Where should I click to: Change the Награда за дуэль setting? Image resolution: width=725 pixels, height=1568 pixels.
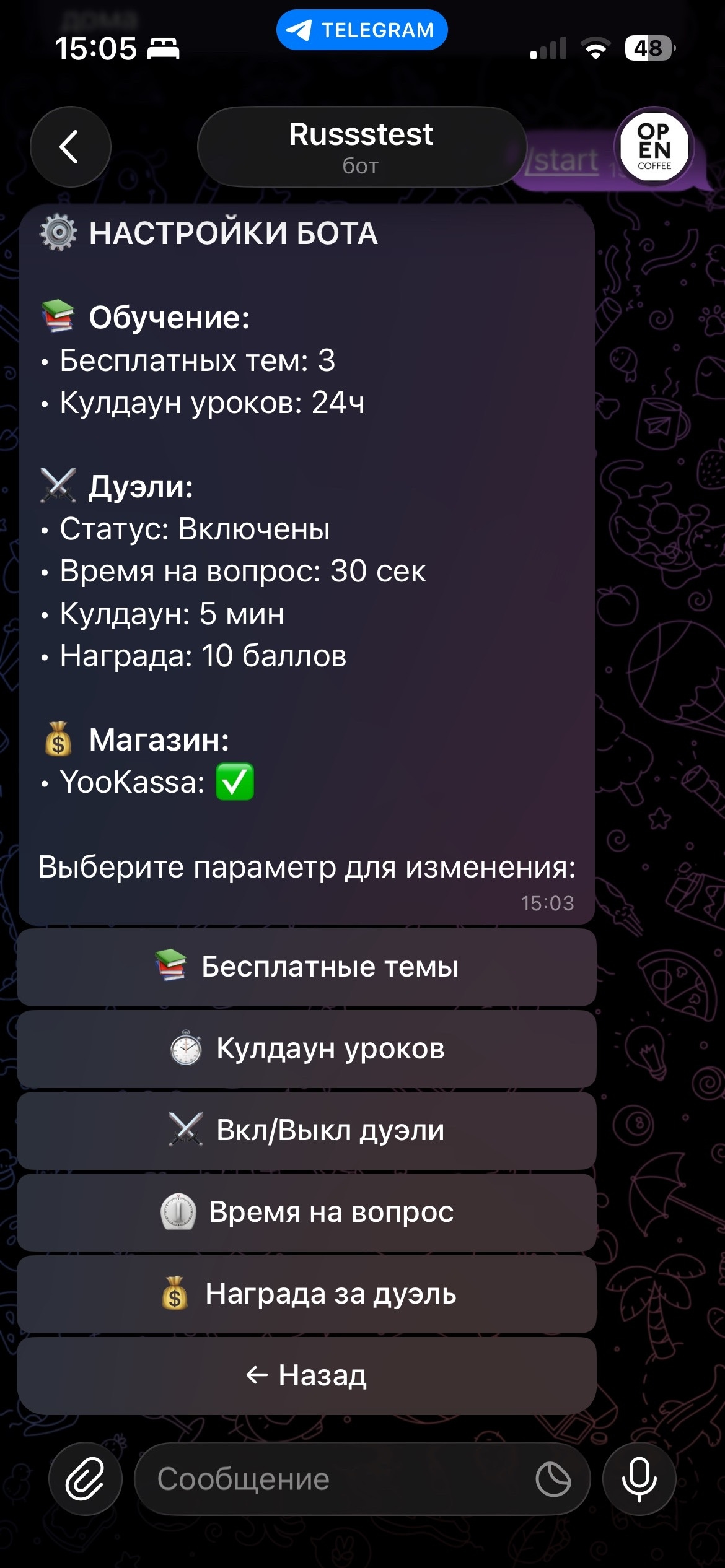tap(307, 1294)
